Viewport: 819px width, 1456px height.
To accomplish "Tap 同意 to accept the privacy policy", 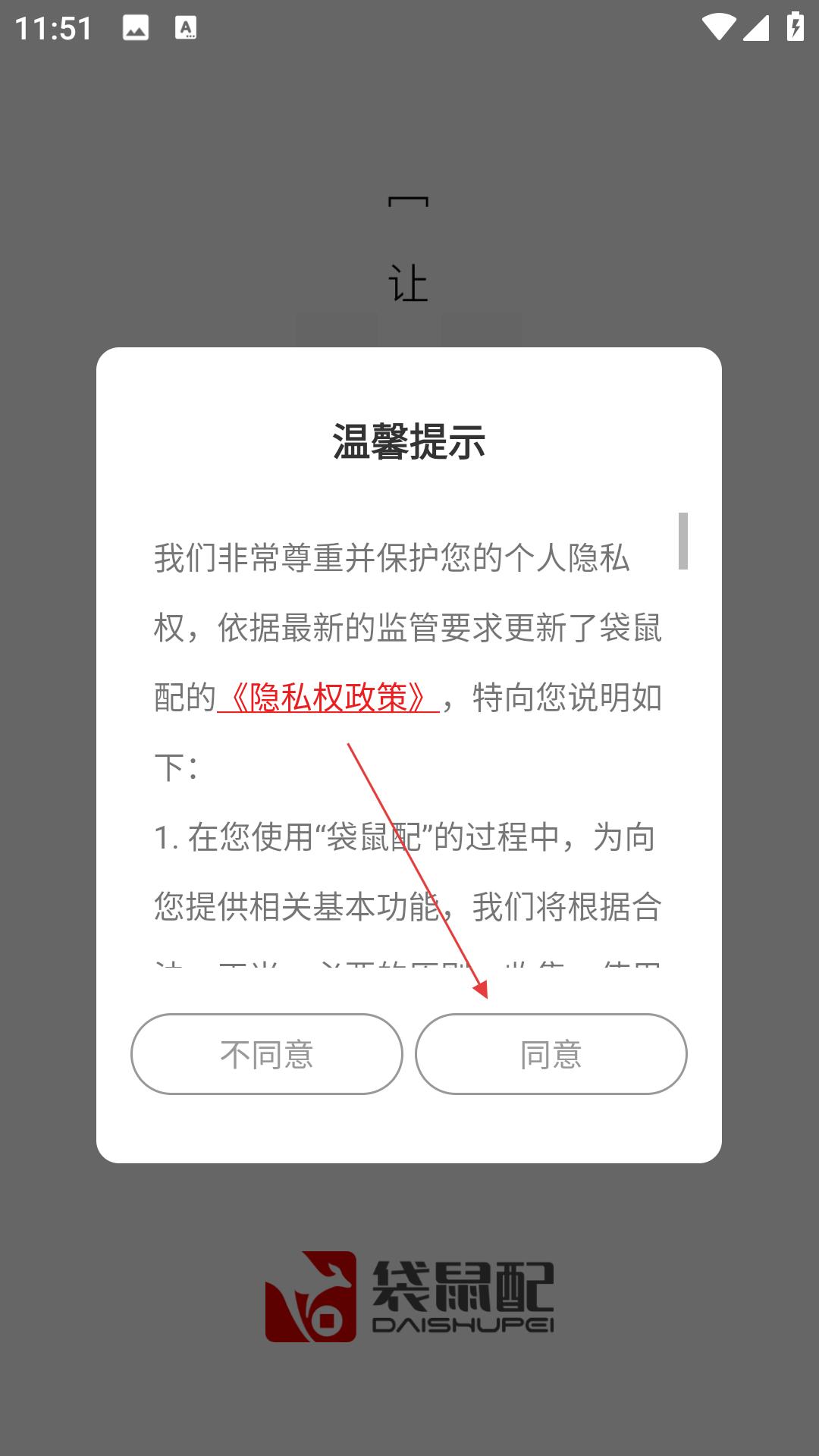I will [551, 1054].
